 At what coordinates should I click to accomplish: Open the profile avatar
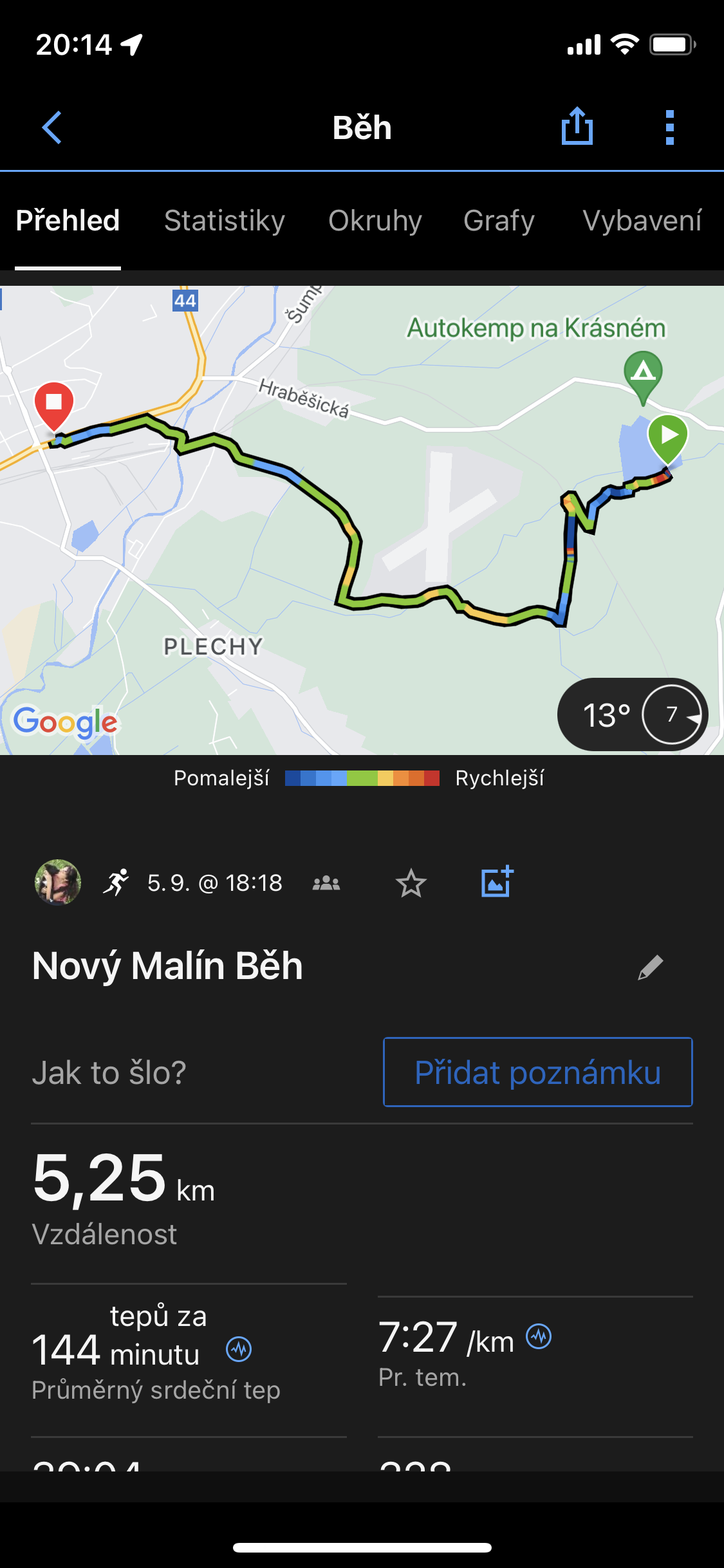(58, 882)
